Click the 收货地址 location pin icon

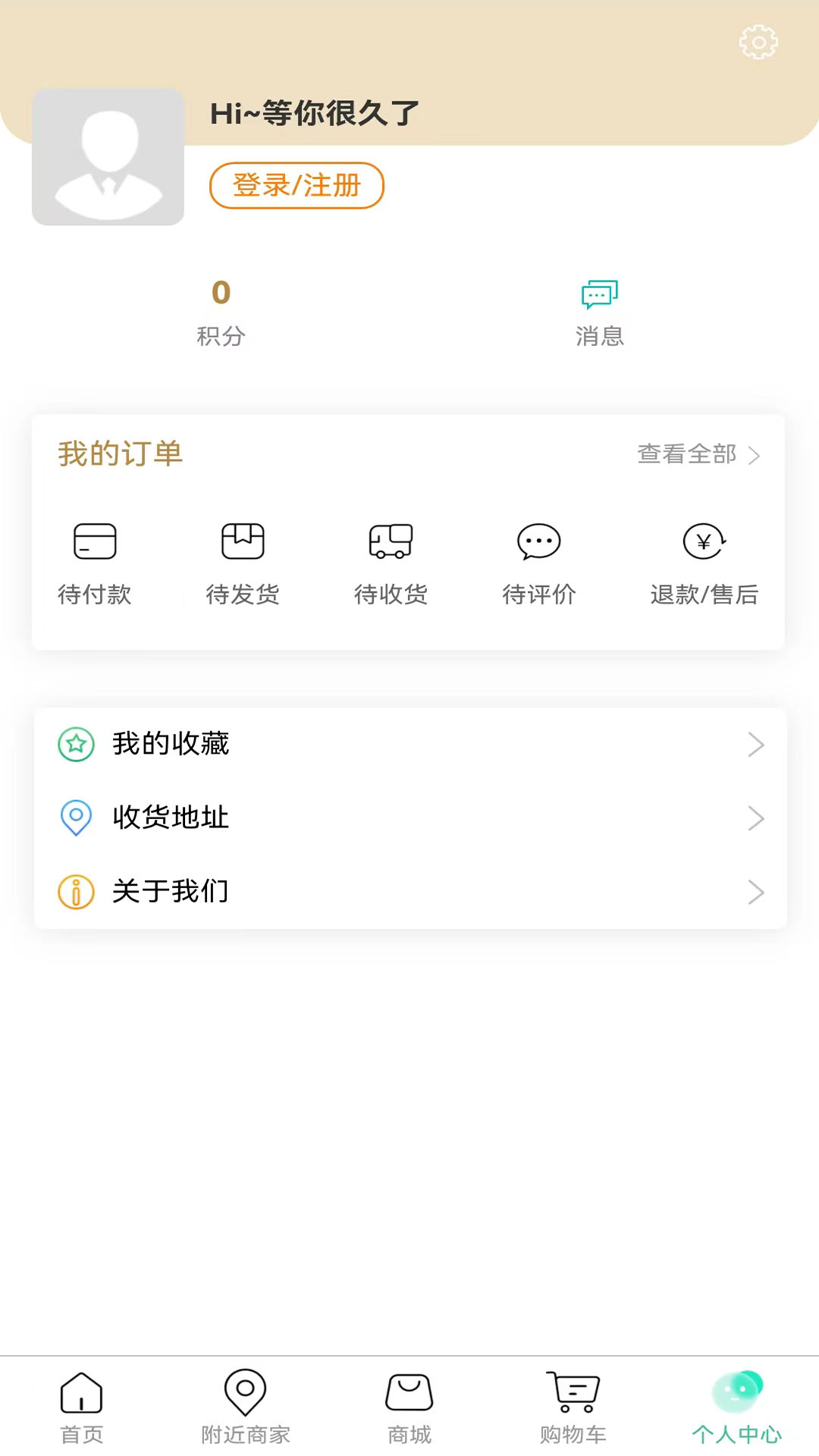click(74, 817)
